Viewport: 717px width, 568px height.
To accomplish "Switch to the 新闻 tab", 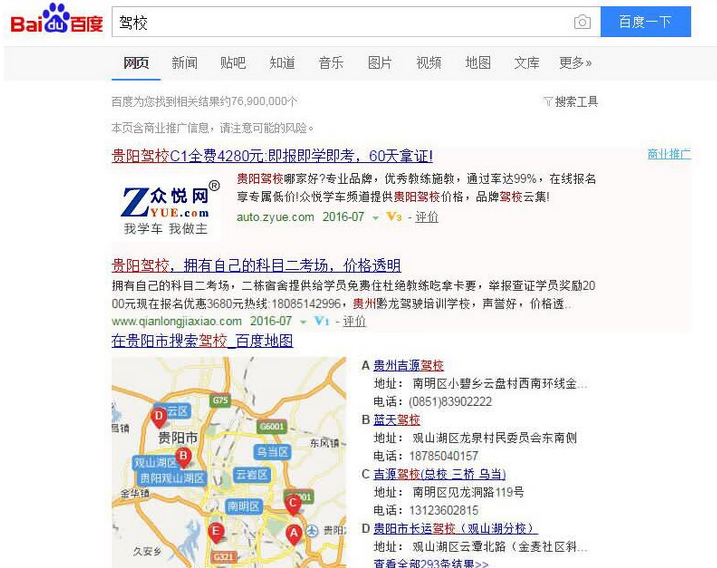I will 184,63.
